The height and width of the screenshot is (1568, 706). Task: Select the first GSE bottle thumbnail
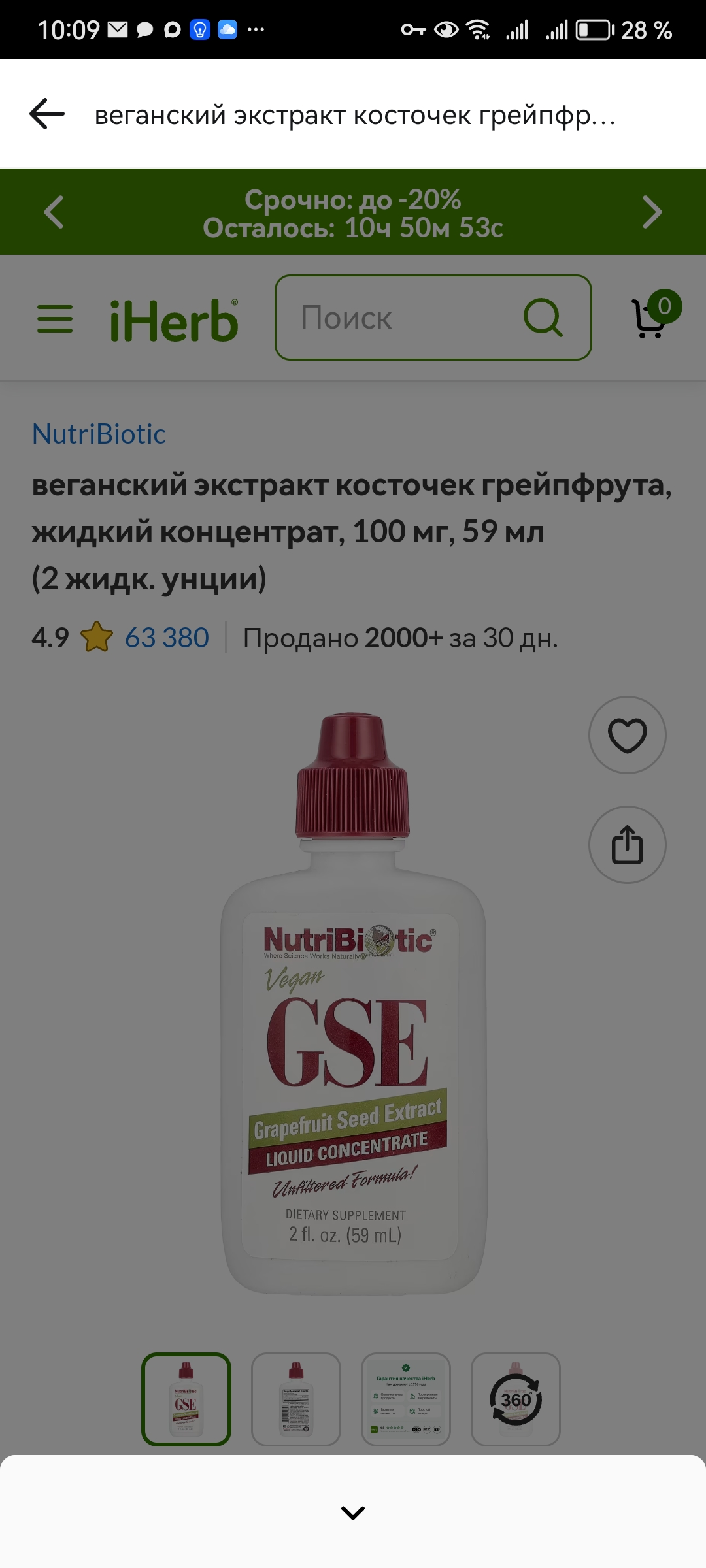[x=186, y=1399]
